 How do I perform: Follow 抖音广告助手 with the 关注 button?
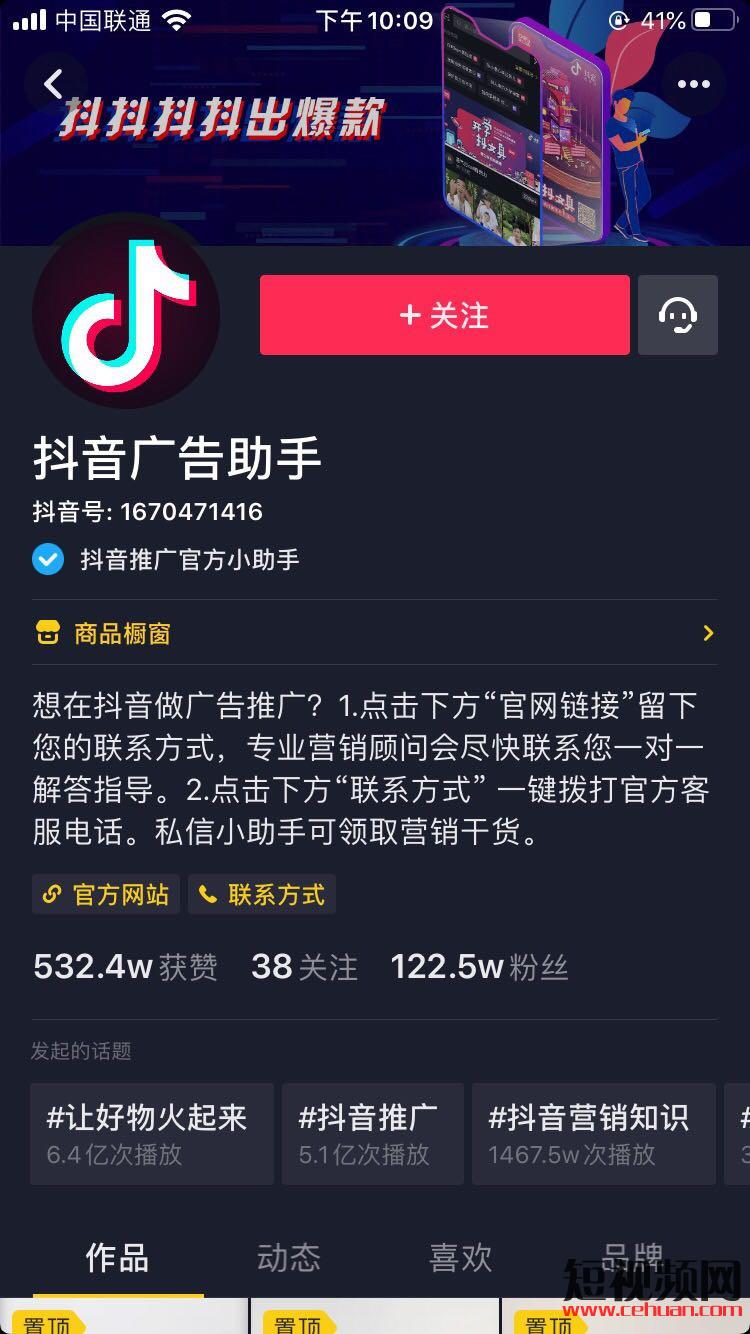[x=444, y=315]
